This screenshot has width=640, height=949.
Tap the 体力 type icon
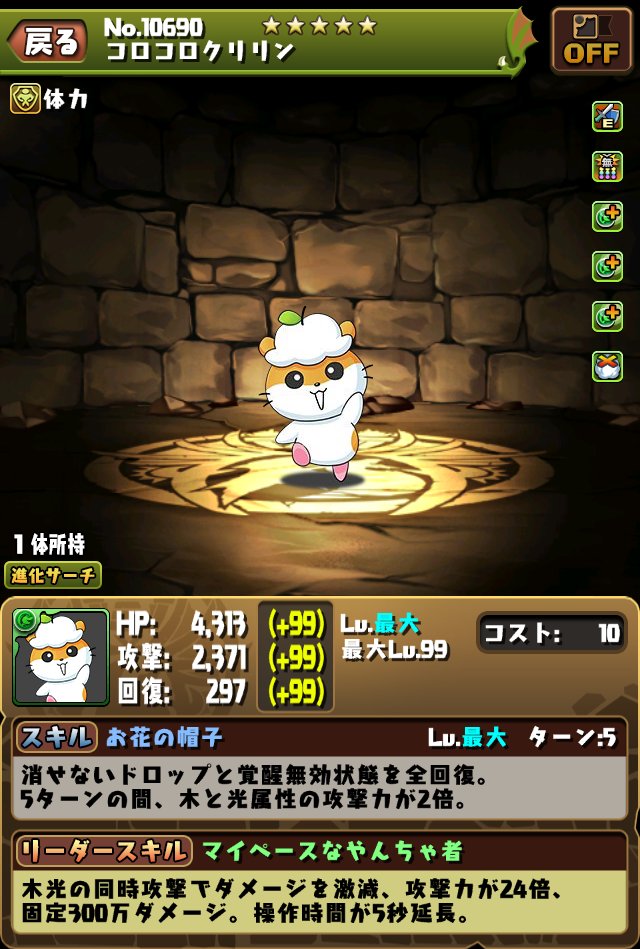pyautogui.click(x=25, y=99)
